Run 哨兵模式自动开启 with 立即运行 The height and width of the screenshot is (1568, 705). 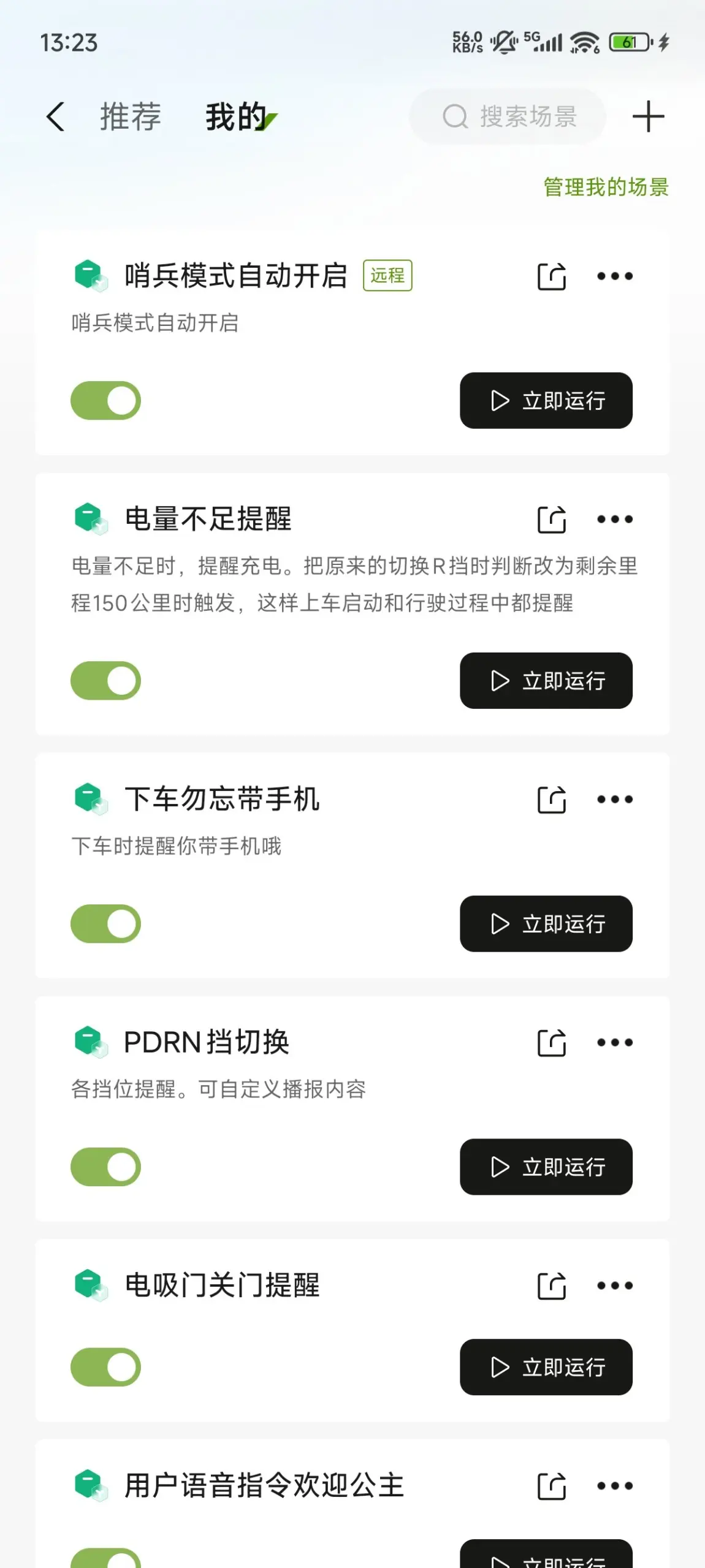click(x=546, y=401)
